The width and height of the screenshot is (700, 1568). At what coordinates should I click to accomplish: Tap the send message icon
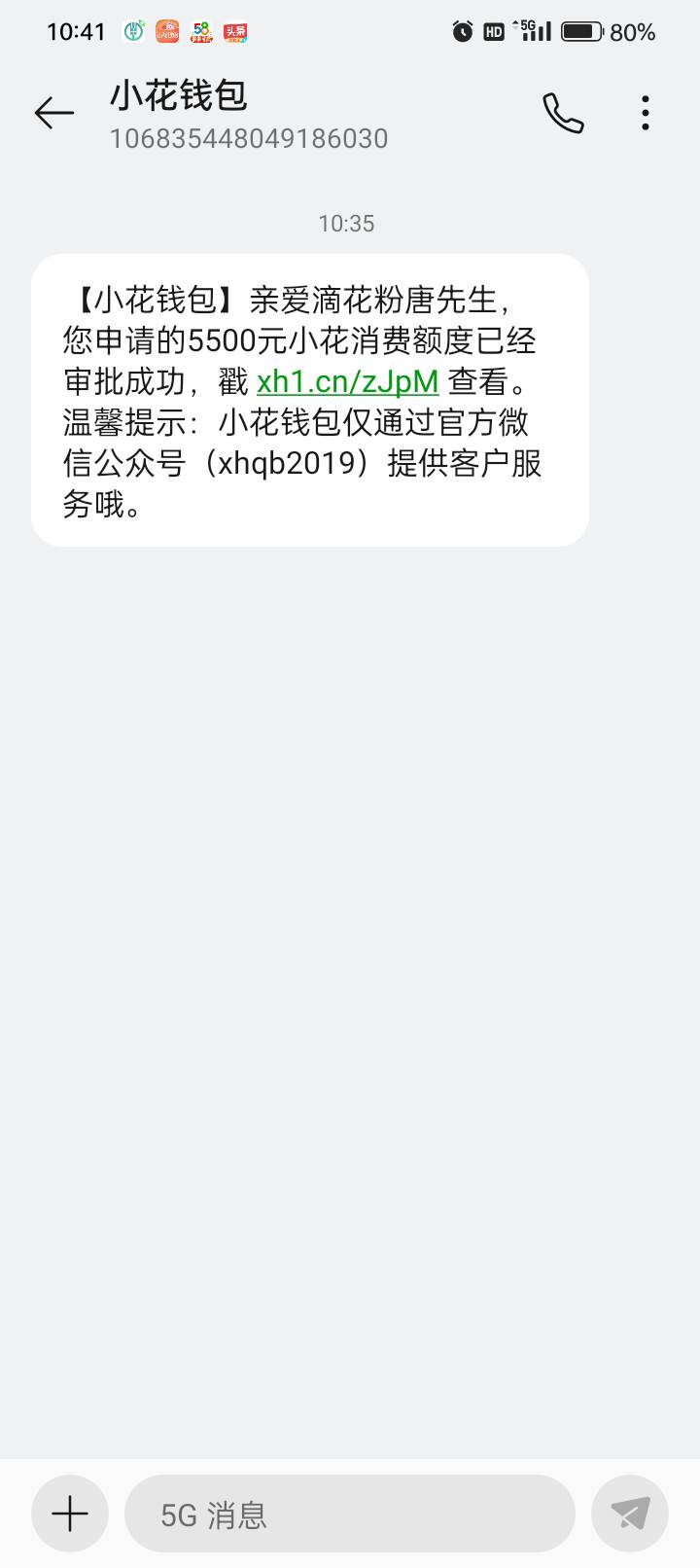[x=630, y=1514]
